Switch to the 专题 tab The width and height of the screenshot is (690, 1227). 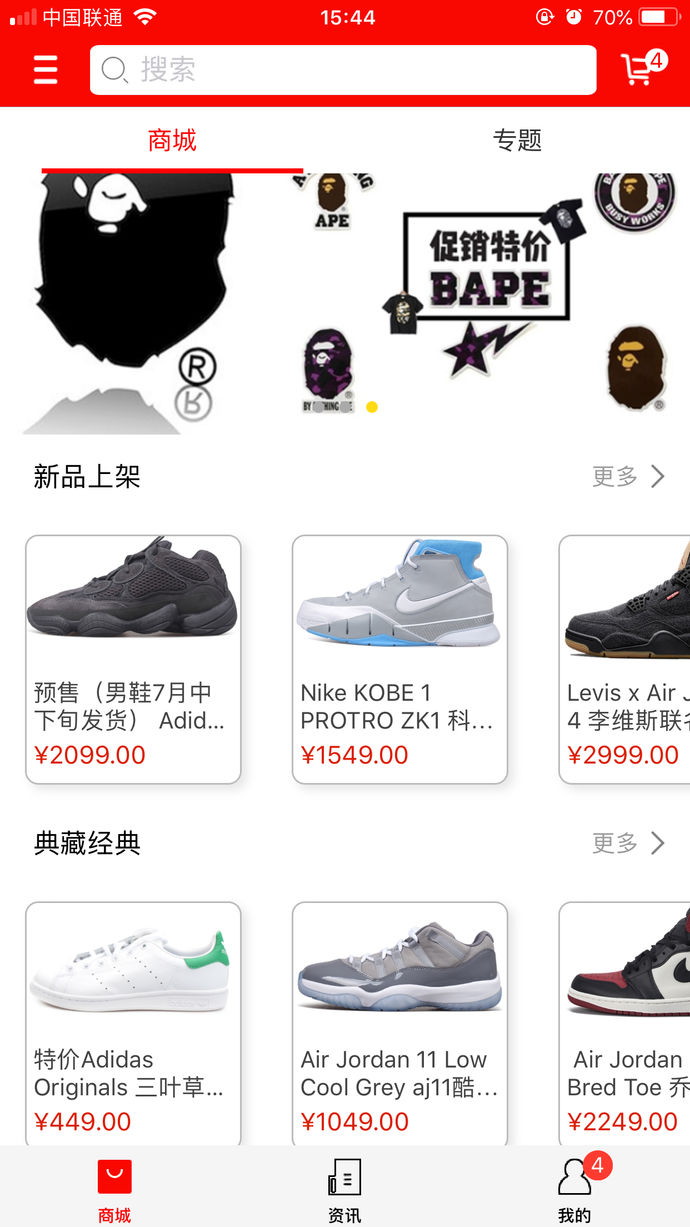517,140
